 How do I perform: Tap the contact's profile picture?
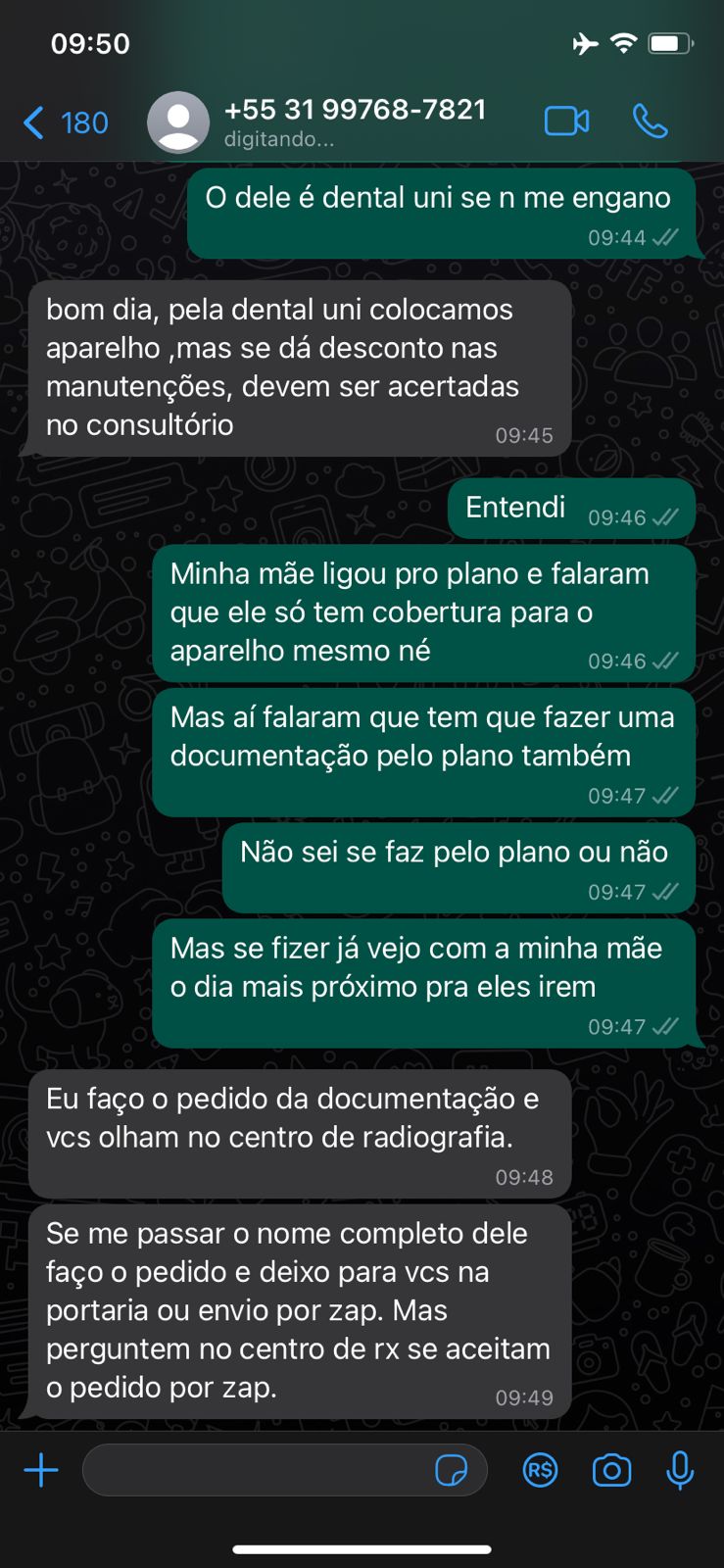[x=177, y=122]
